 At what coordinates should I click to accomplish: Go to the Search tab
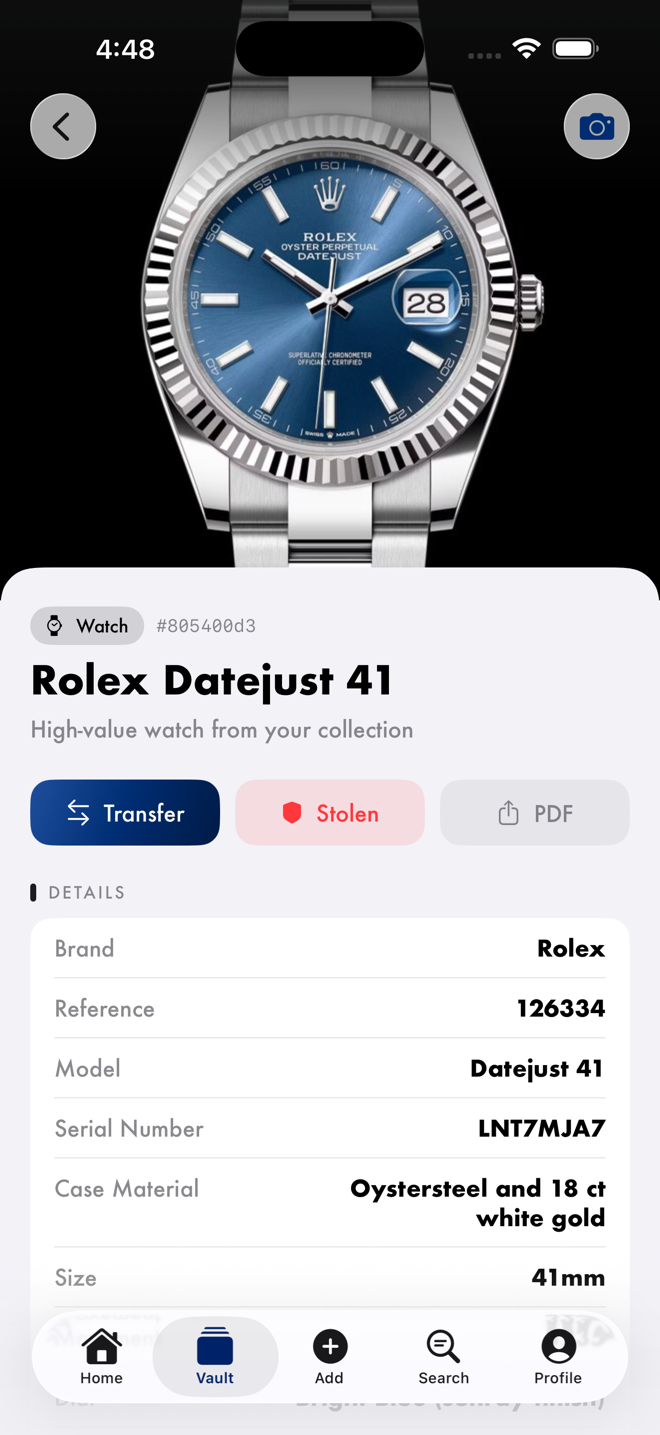point(443,1357)
